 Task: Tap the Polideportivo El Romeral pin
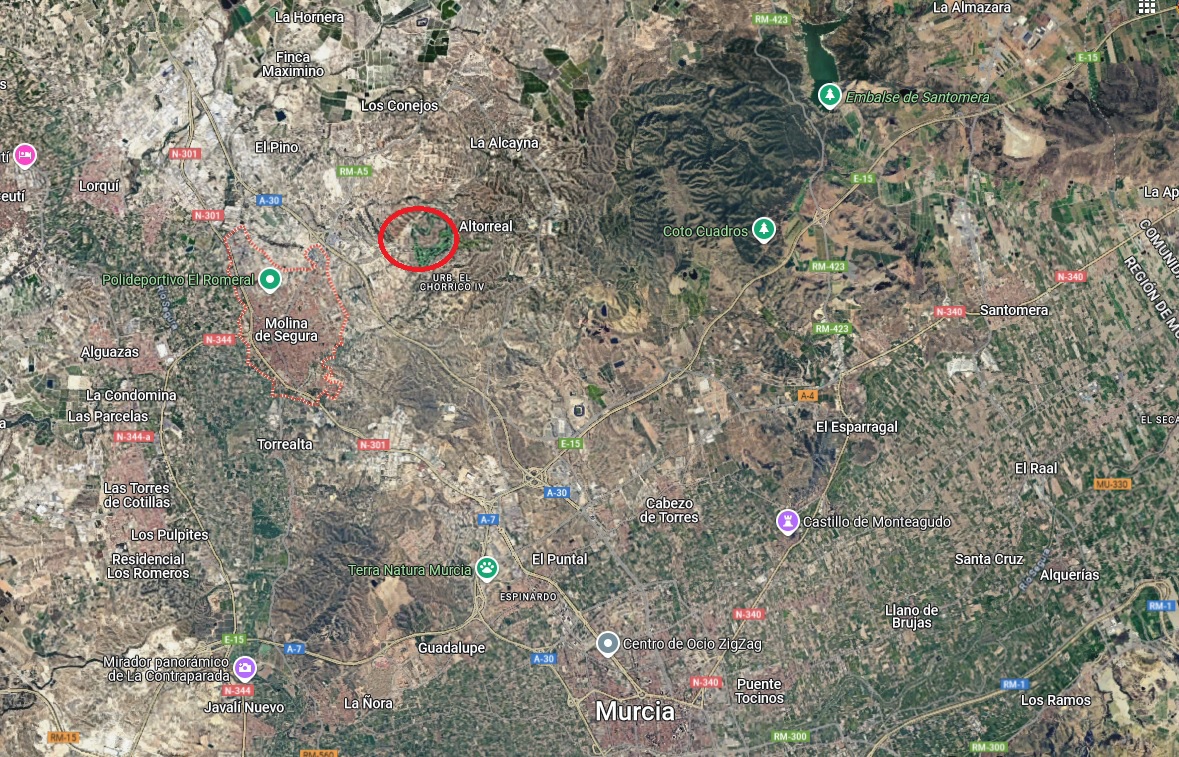pos(269,279)
